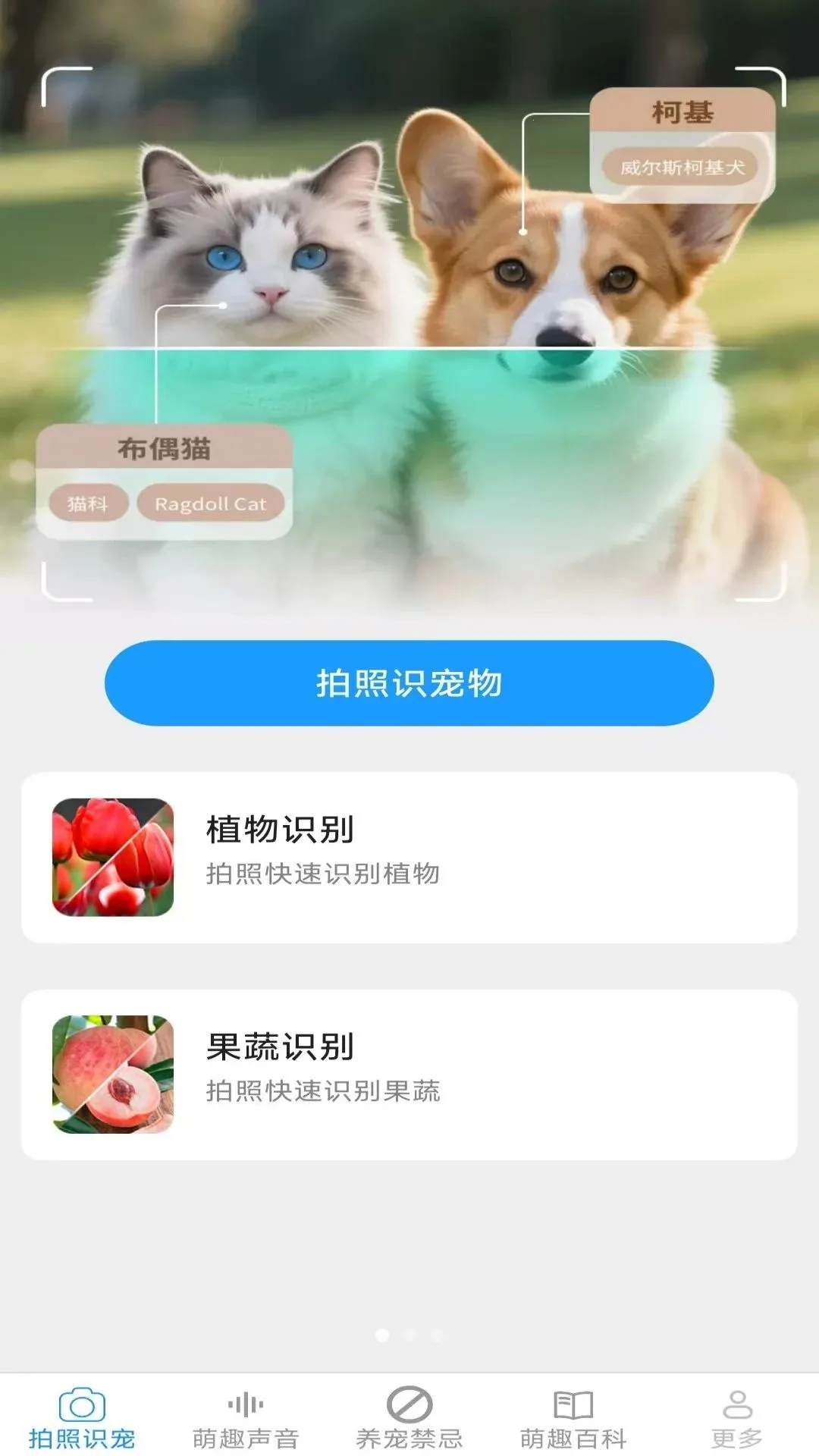Screen dimensions: 819x1456
Task: Open the 萌趣百科 tab
Action: coord(573,1417)
